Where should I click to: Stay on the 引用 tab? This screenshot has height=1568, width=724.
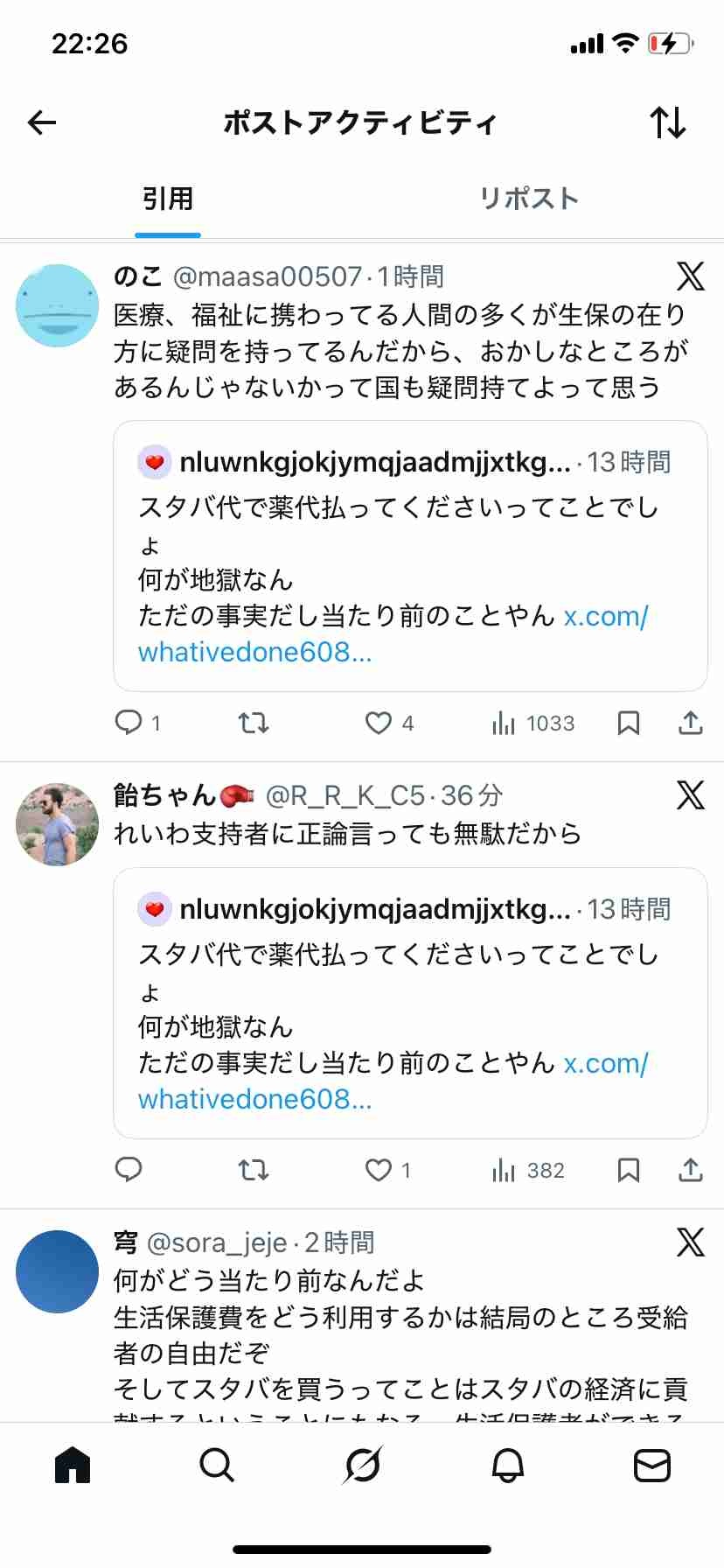[x=166, y=199]
